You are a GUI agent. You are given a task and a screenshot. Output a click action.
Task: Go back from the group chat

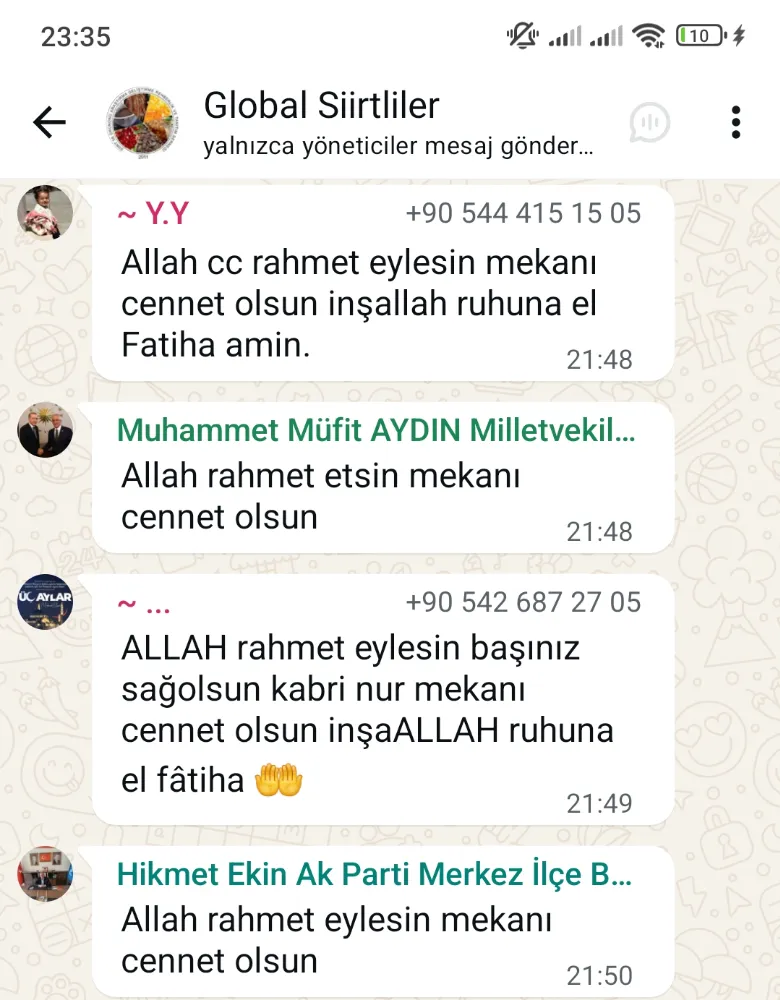pos(48,123)
